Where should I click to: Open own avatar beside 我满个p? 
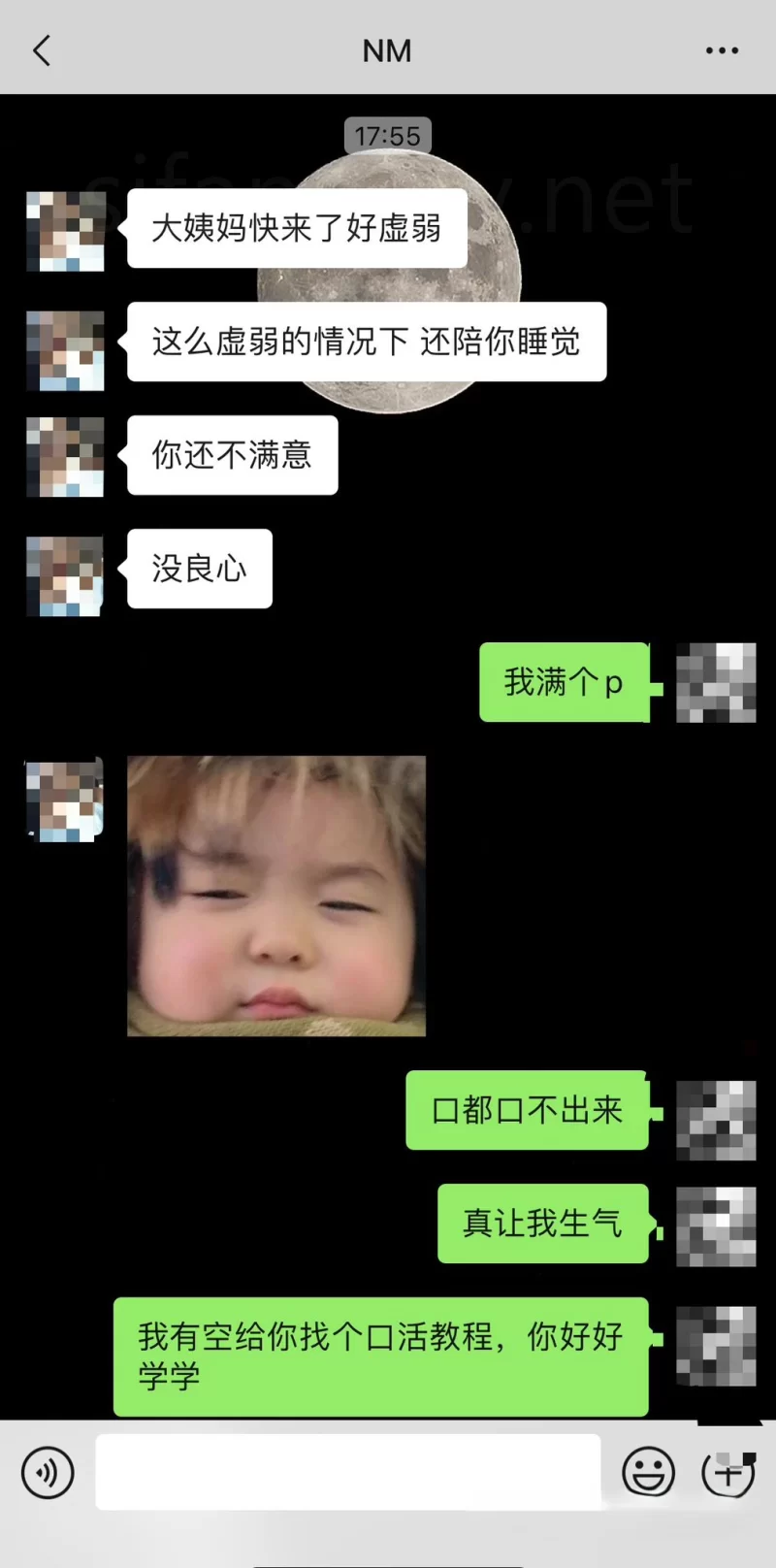tap(715, 683)
